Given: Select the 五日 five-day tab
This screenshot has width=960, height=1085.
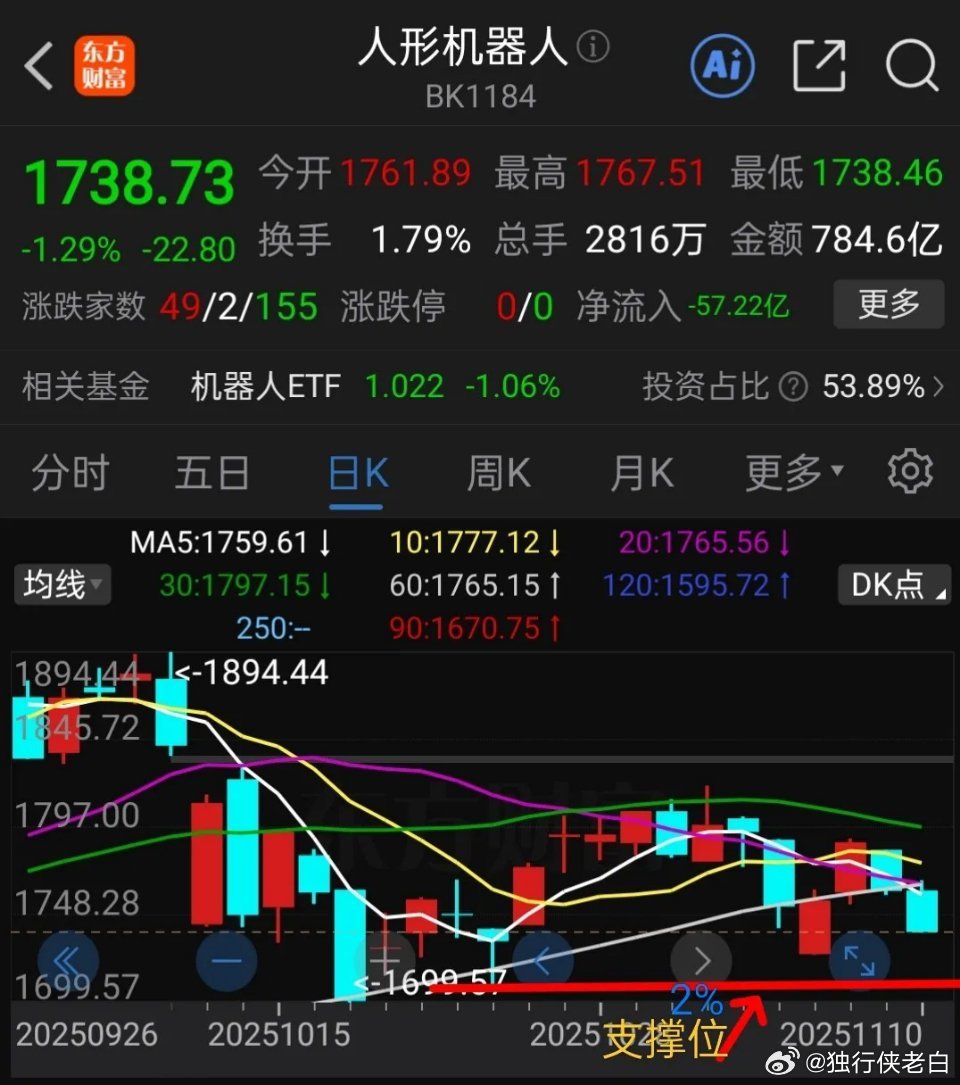Looking at the screenshot, I should point(211,471).
